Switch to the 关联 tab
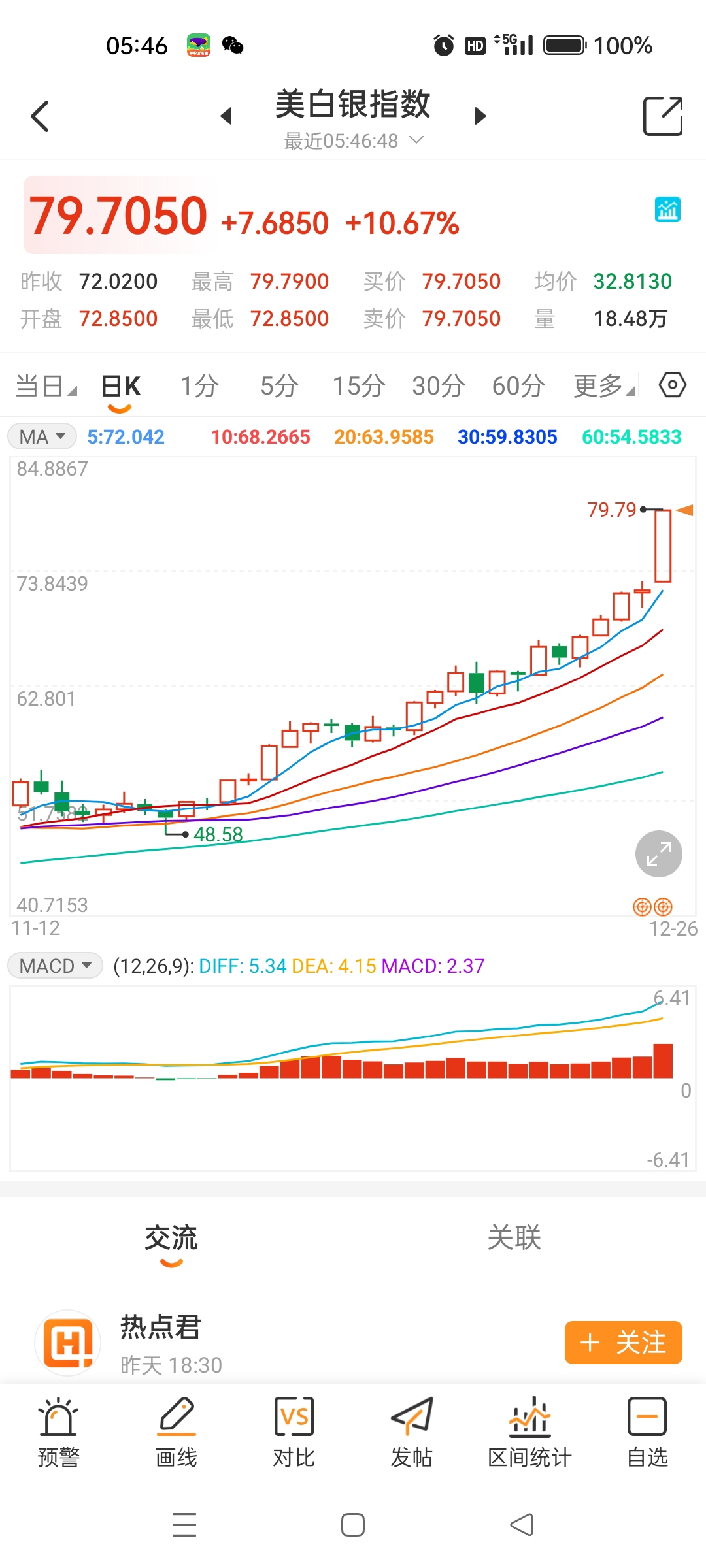Image resolution: width=706 pixels, height=1568 pixels. tap(514, 1237)
